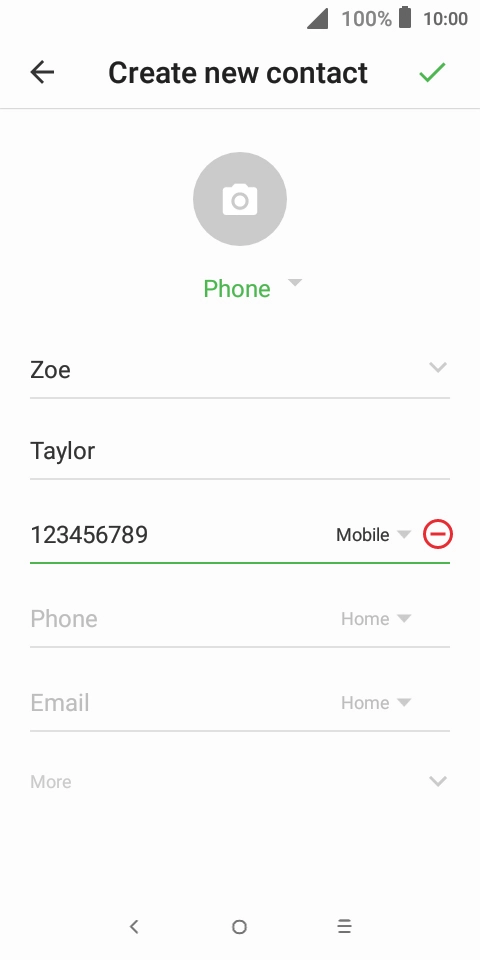480x960 pixels.
Task: Expand the More fields section
Action: coord(240,782)
